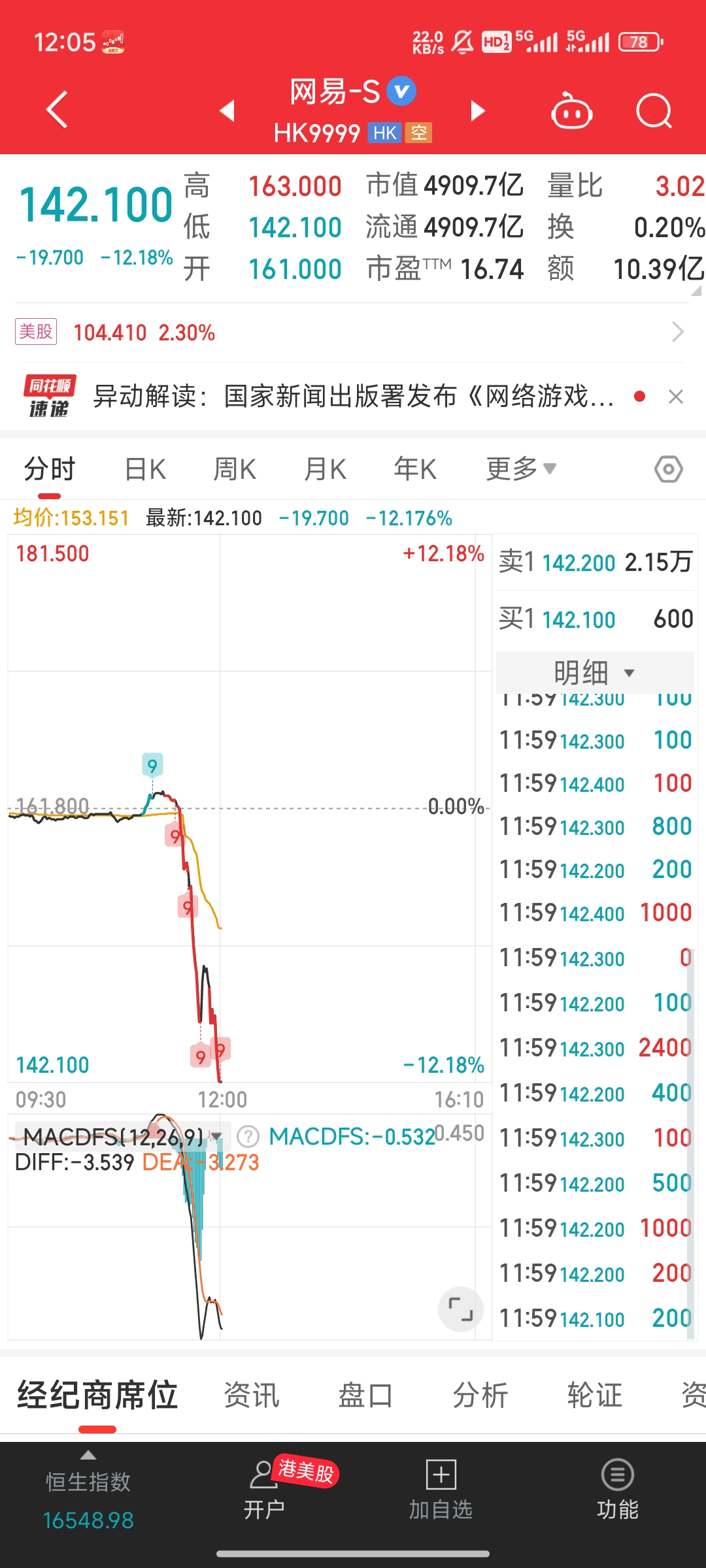Go back using the top-left arrow
The height and width of the screenshot is (1568, 706).
point(58,110)
